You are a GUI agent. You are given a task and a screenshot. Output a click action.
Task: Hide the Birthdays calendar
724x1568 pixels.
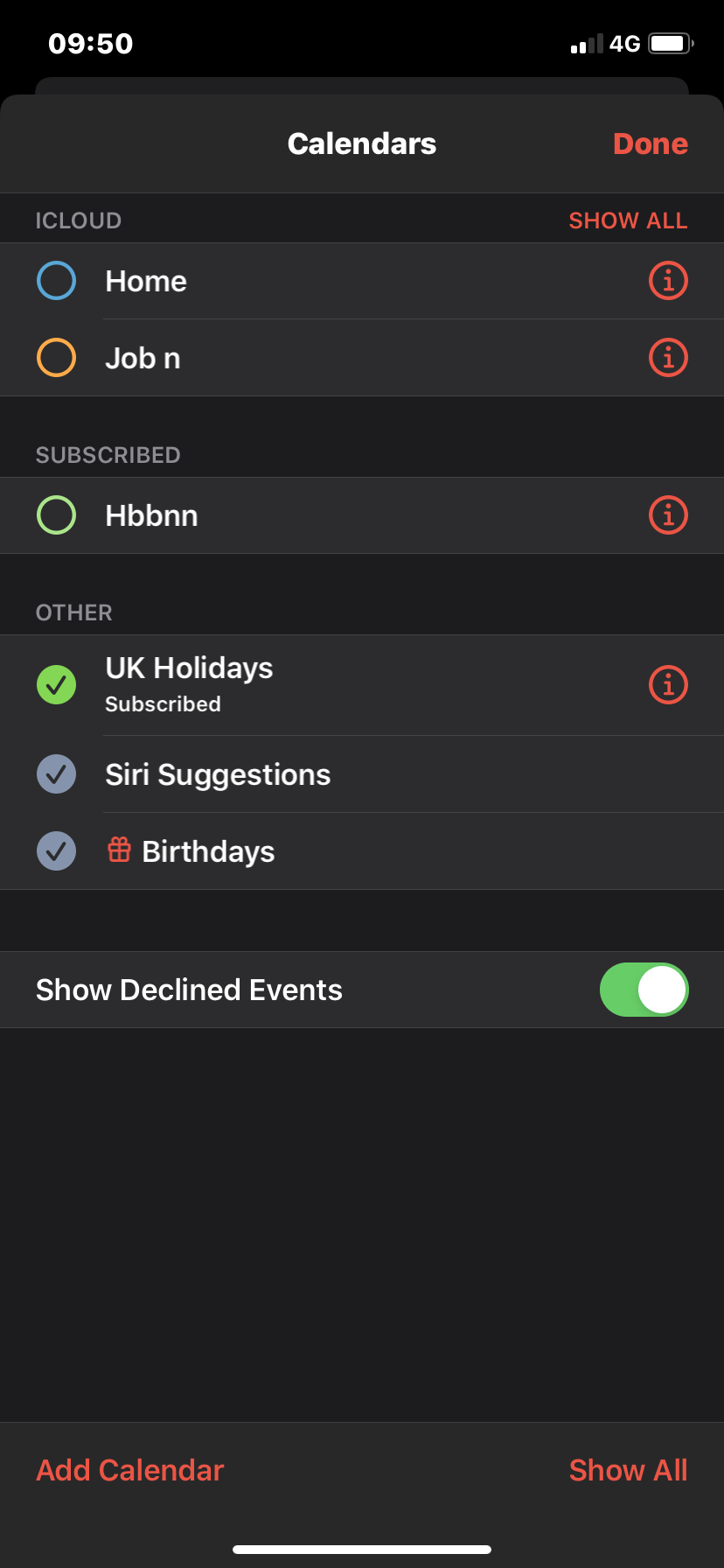click(x=57, y=851)
